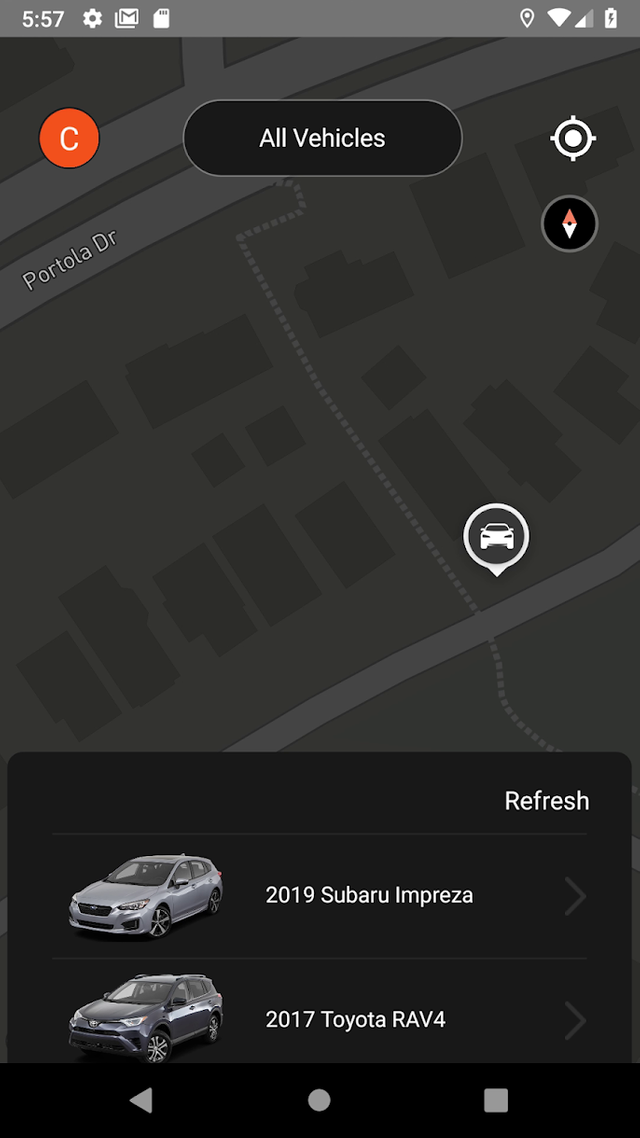The width and height of the screenshot is (640, 1138).
Task: Center map on my current location
Action: pyautogui.click(x=573, y=139)
